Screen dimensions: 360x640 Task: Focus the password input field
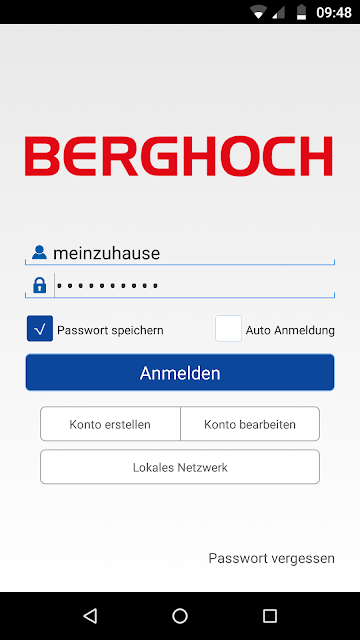click(180, 285)
